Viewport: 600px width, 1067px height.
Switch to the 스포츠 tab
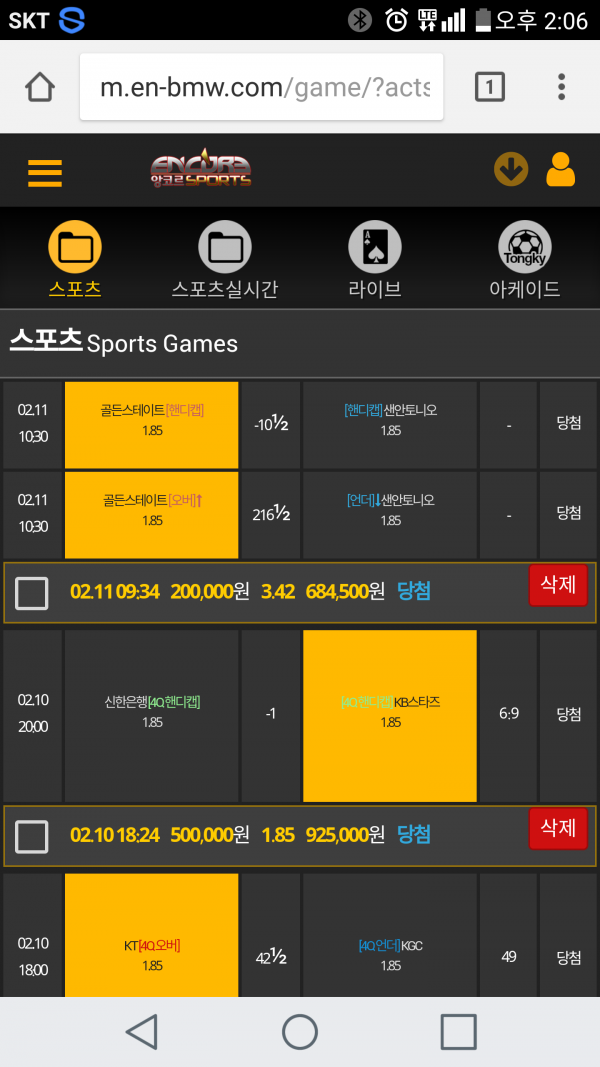coord(75,259)
